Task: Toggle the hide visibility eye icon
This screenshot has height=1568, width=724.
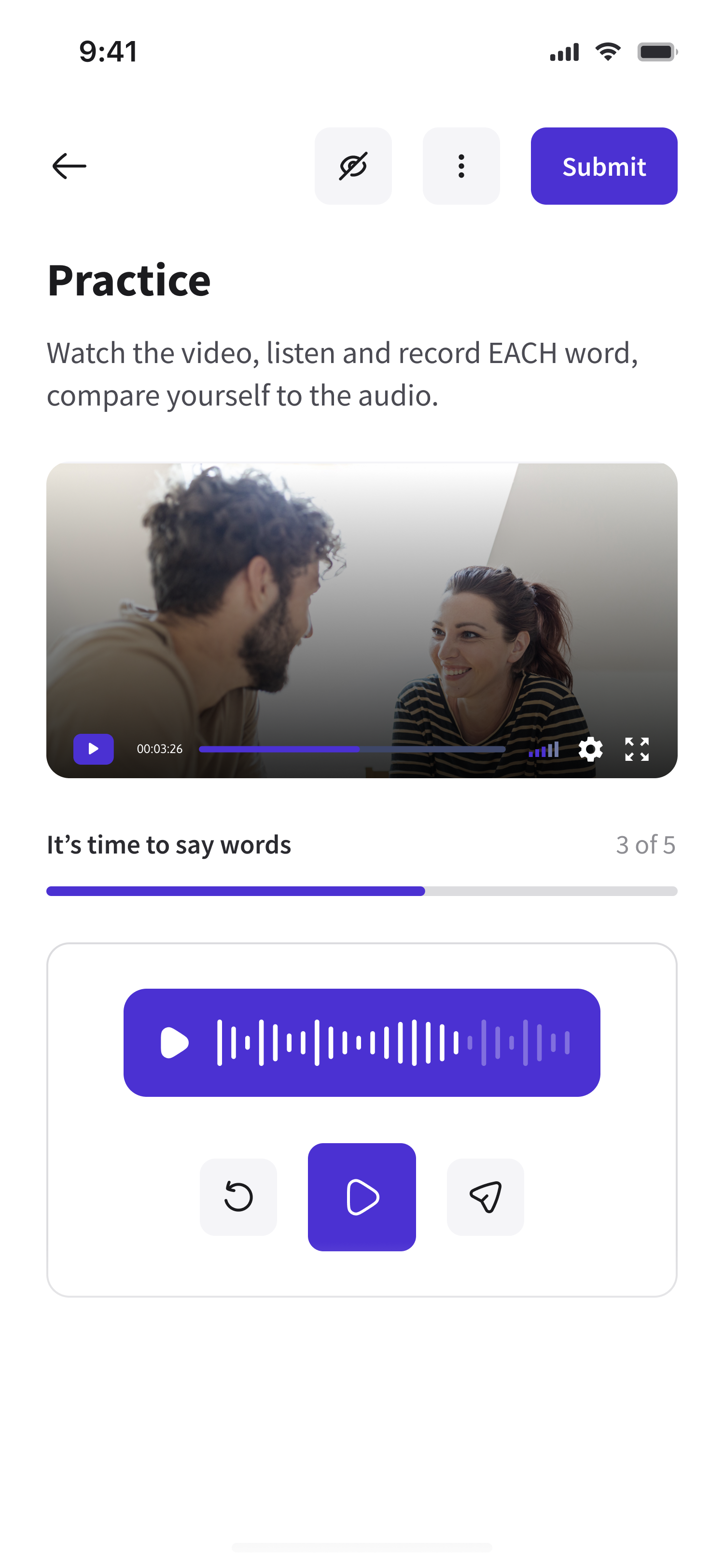Action: coord(353,166)
